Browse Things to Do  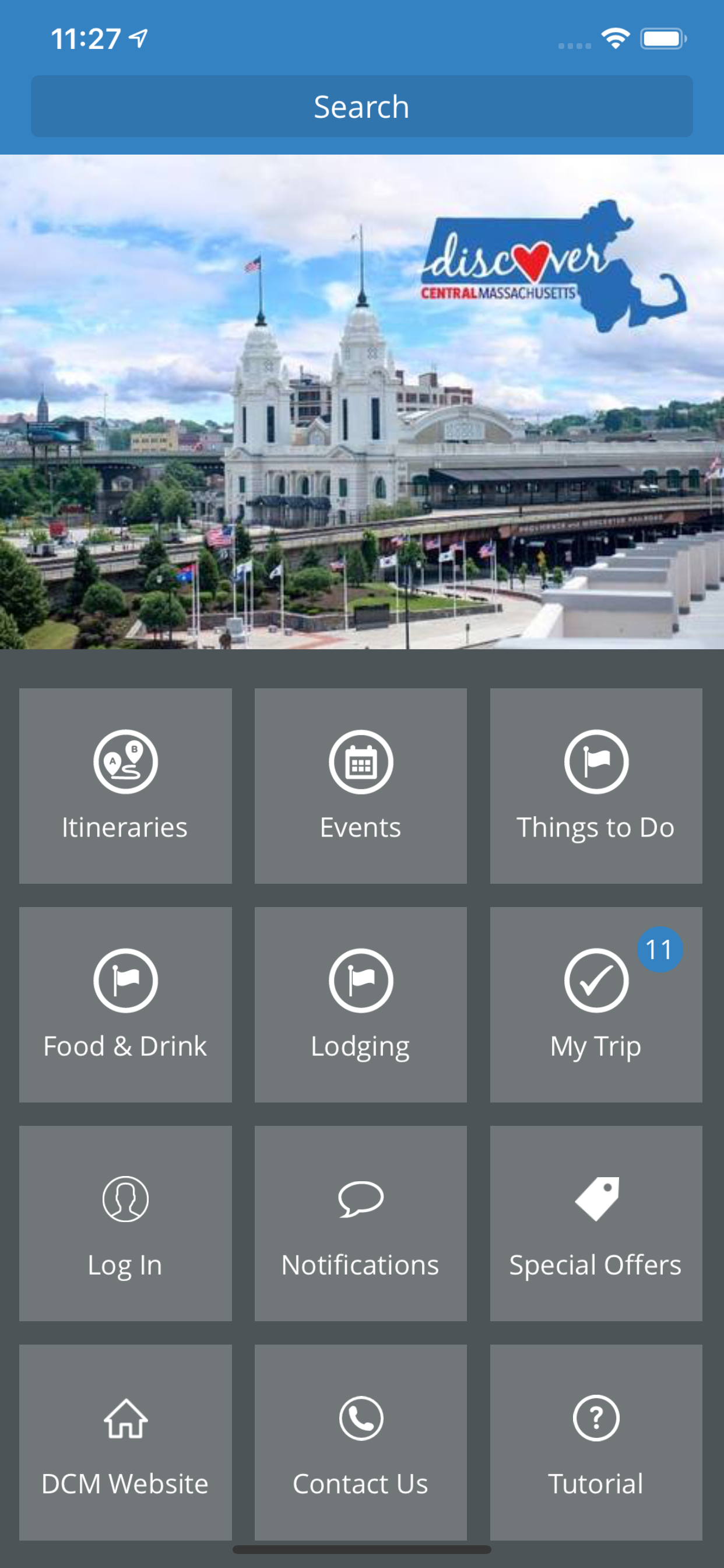click(x=596, y=786)
